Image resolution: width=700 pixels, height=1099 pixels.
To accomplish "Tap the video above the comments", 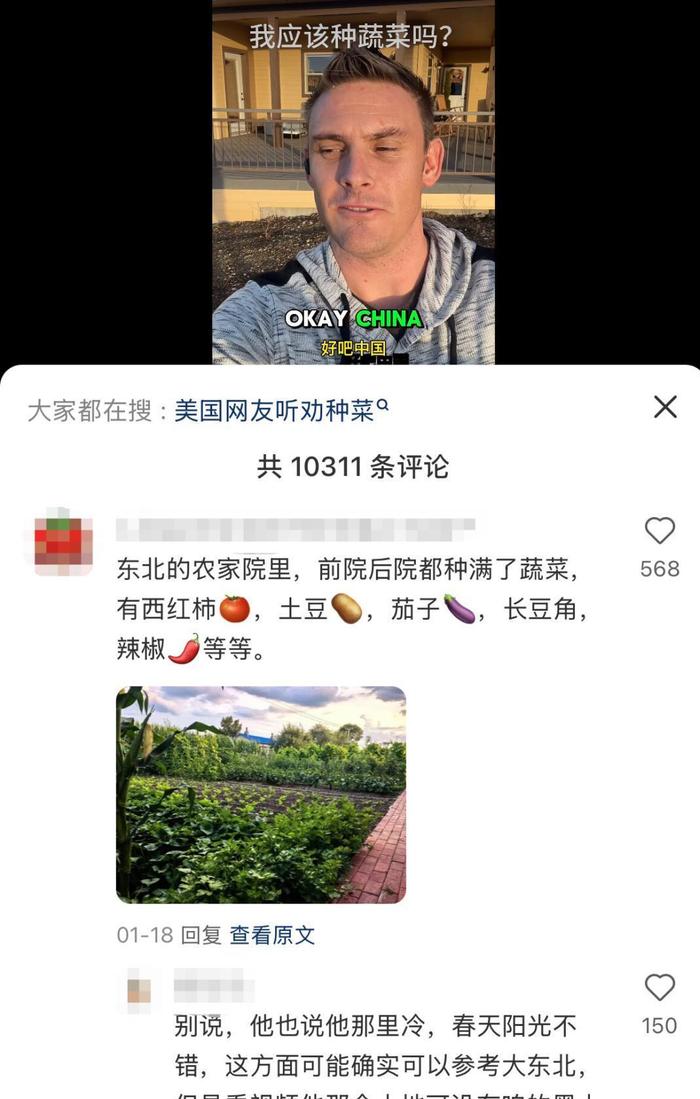I will point(353,180).
